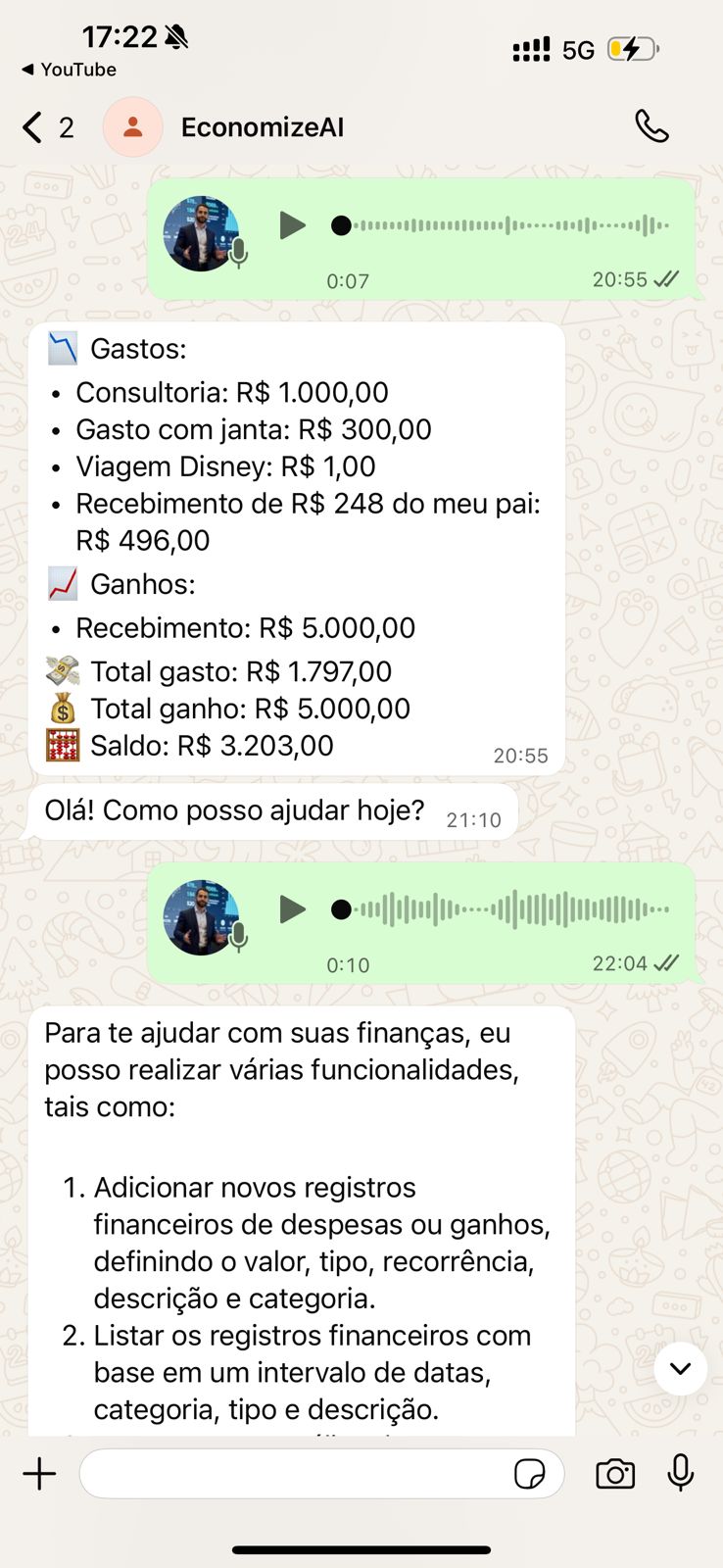Open the EconomizeAI profile picture
Image resolution: width=723 pixels, height=1568 pixels.
(x=133, y=127)
